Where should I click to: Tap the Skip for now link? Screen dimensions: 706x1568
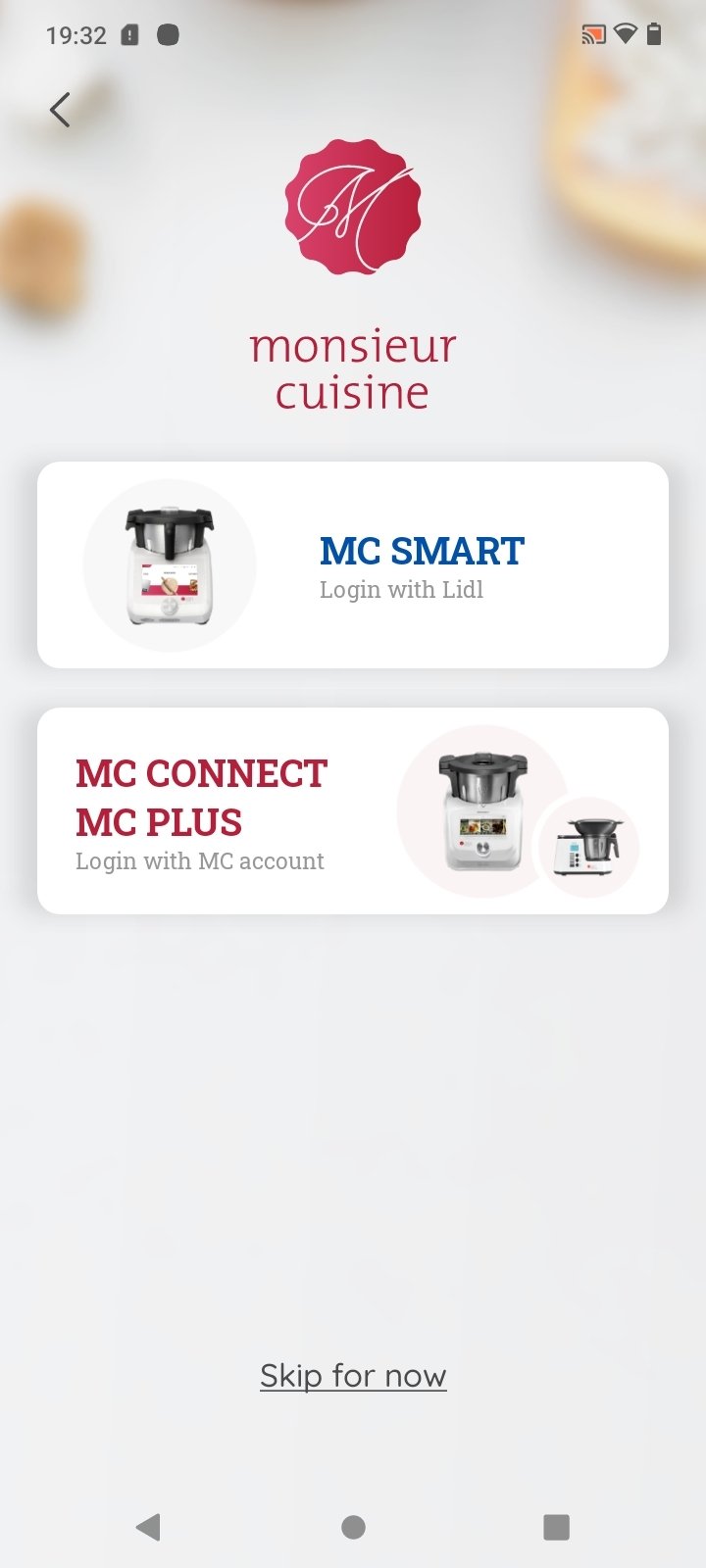353,1376
